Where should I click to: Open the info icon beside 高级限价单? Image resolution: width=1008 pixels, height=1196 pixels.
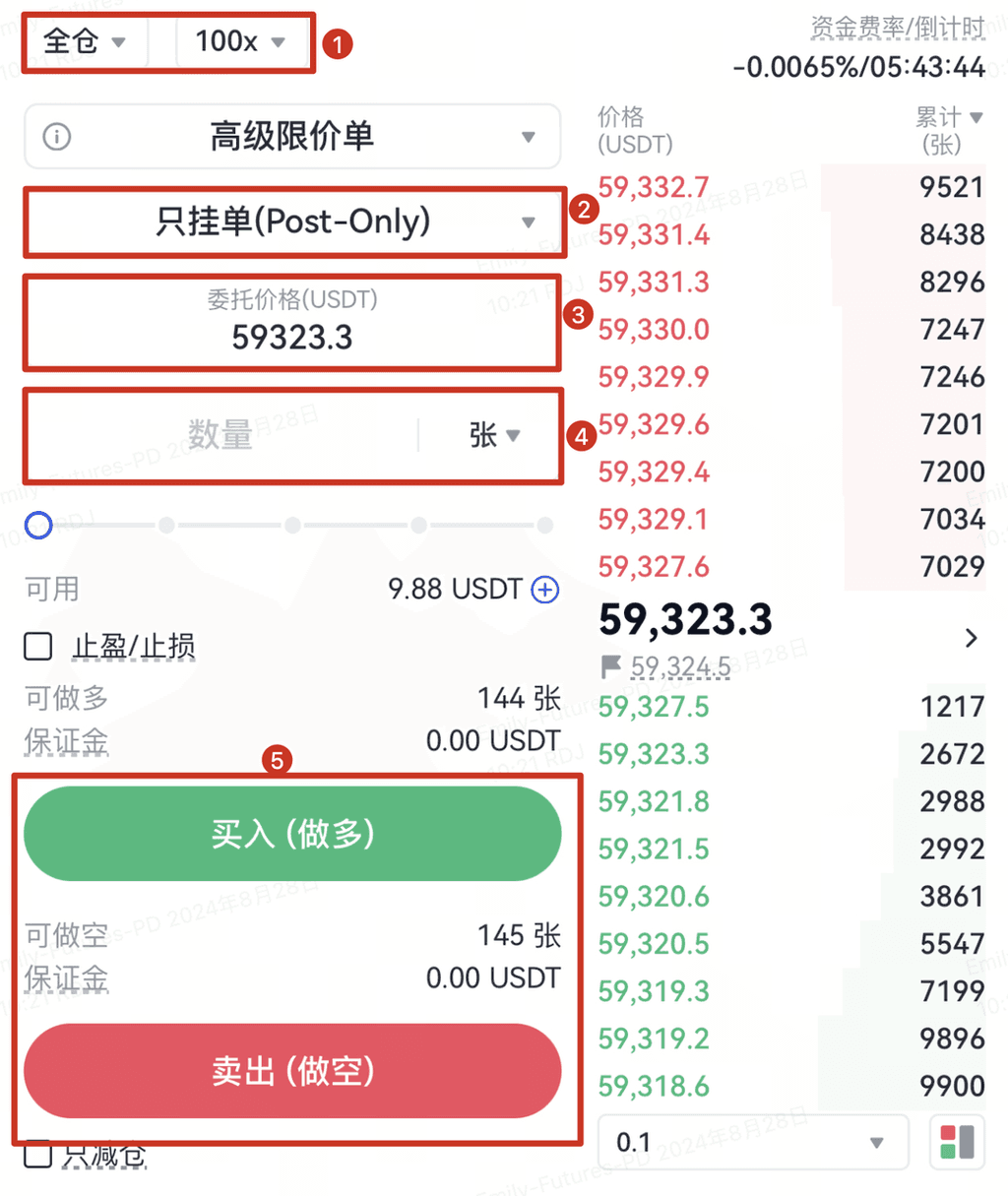click(x=57, y=136)
